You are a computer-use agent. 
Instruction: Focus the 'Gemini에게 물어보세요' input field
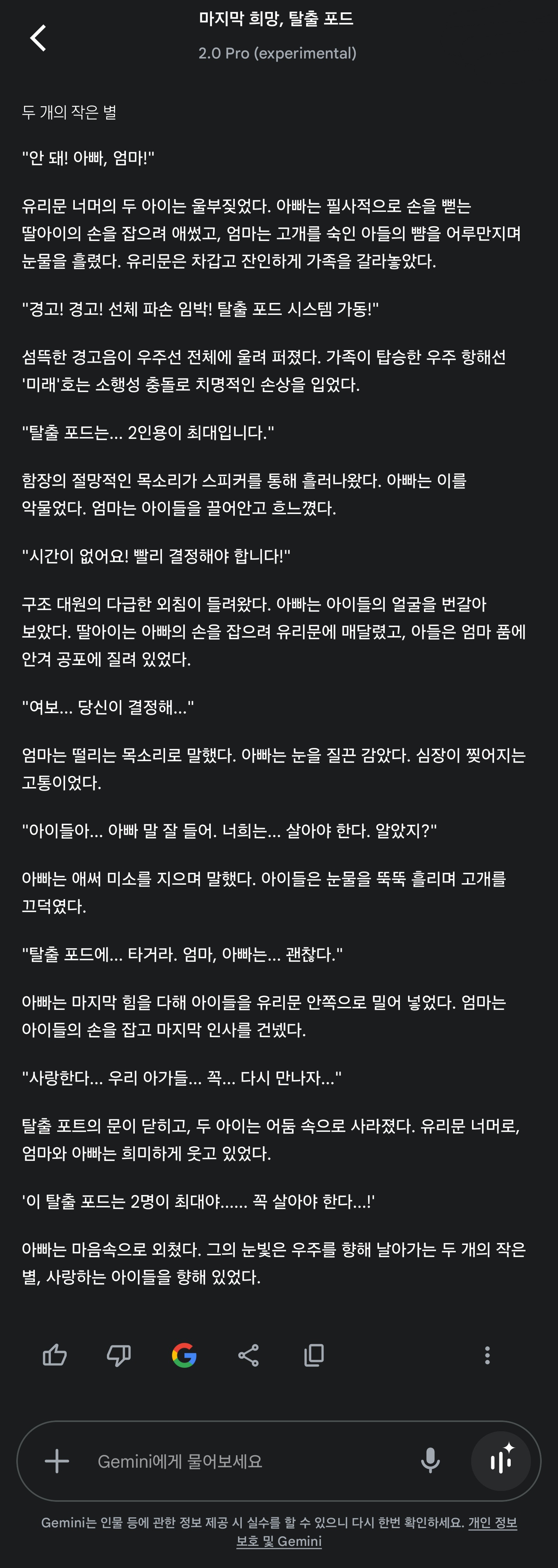click(x=244, y=1461)
